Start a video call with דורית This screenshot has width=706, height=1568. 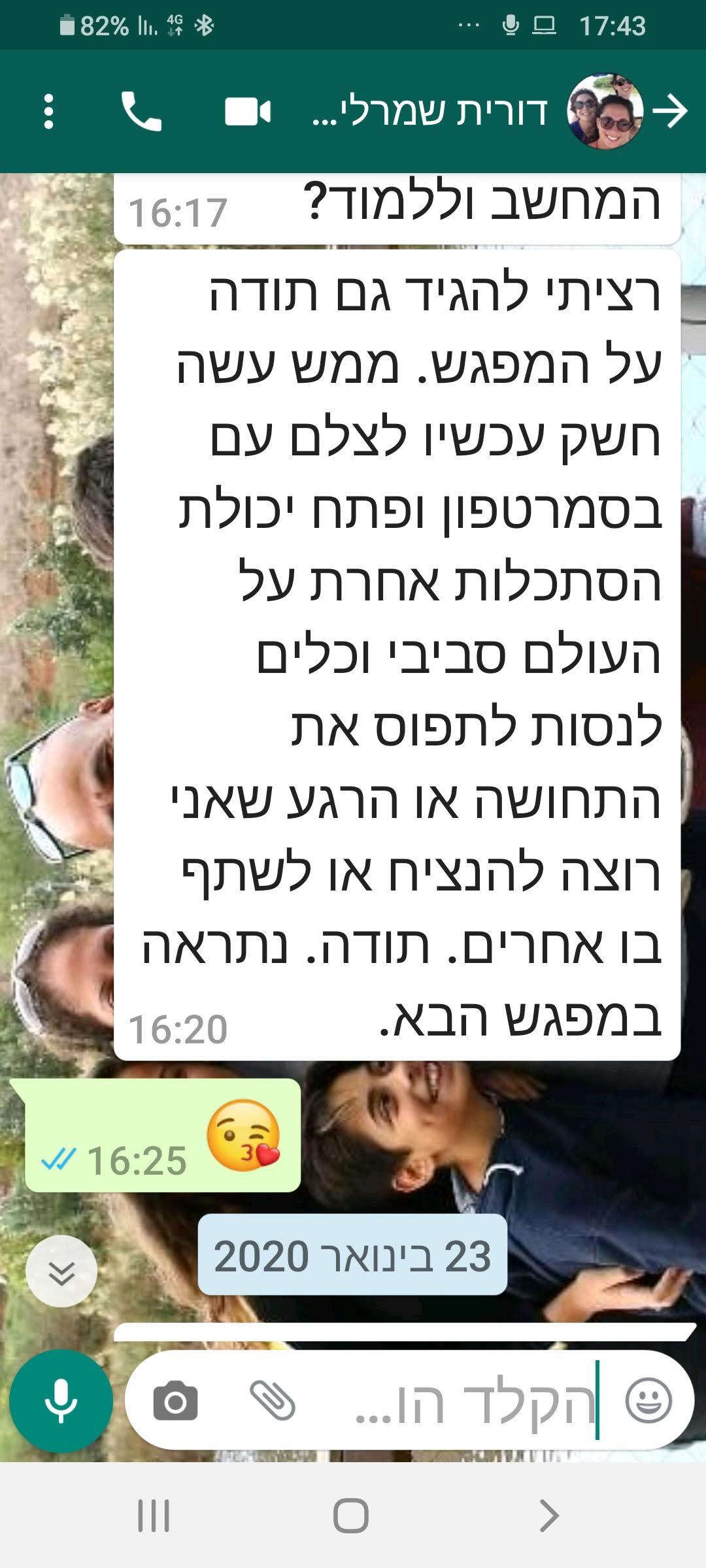(x=248, y=112)
